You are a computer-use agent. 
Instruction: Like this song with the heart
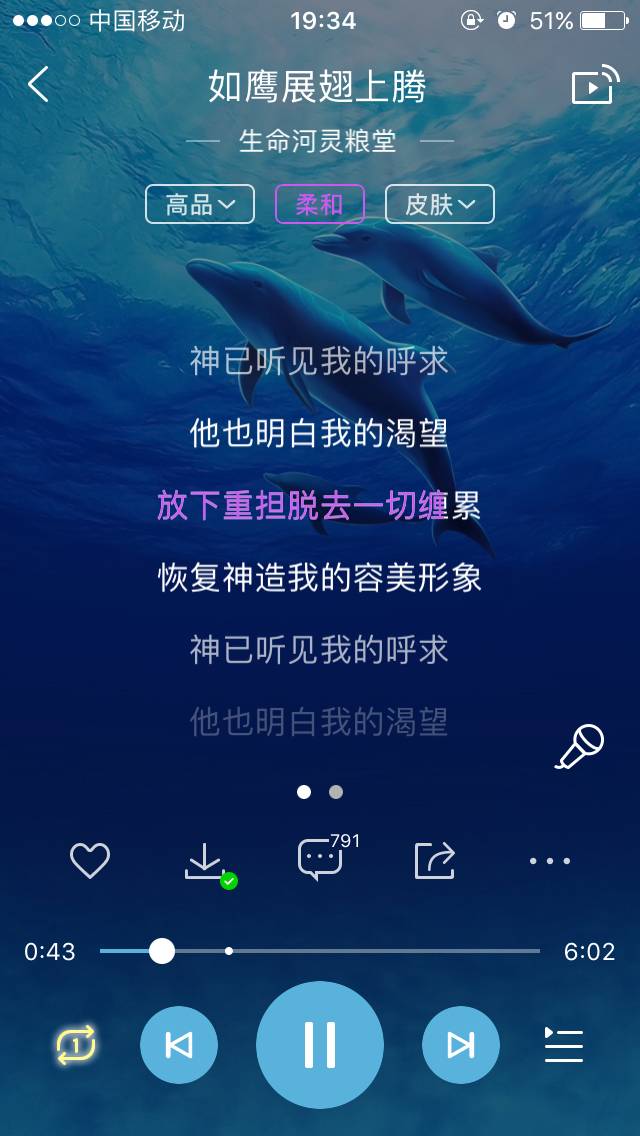point(90,860)
